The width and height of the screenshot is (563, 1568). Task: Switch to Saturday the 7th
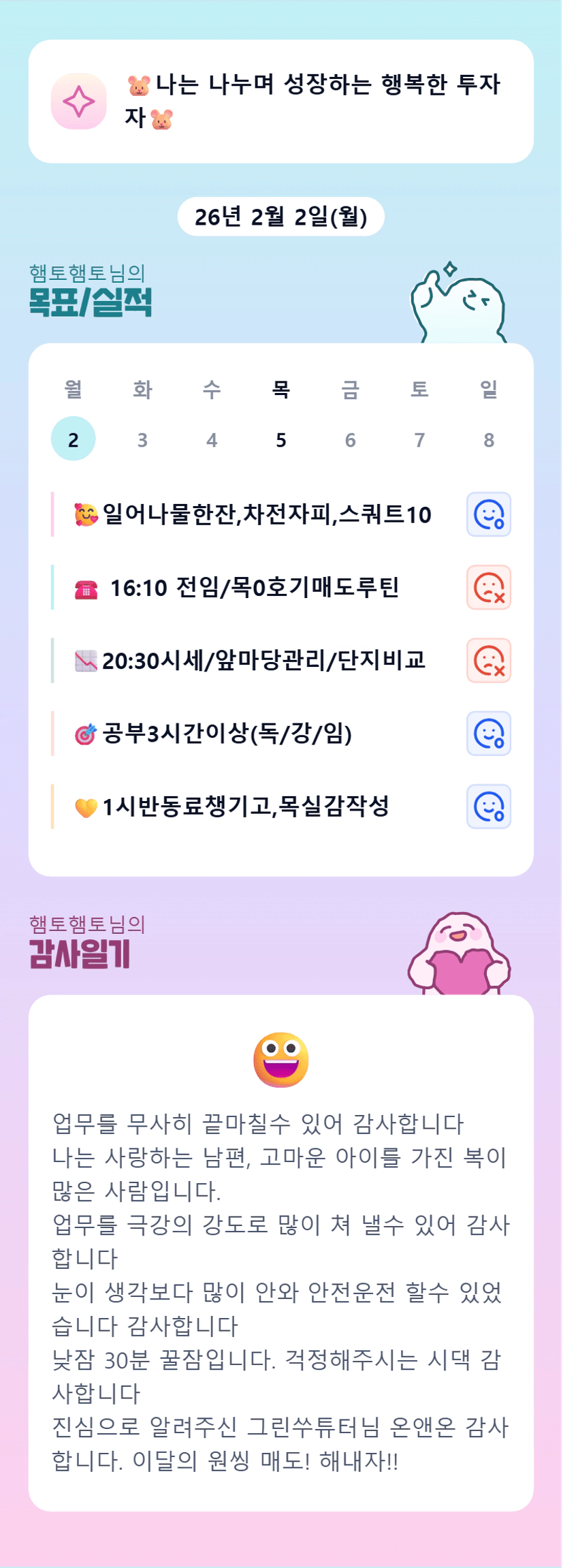419,439
